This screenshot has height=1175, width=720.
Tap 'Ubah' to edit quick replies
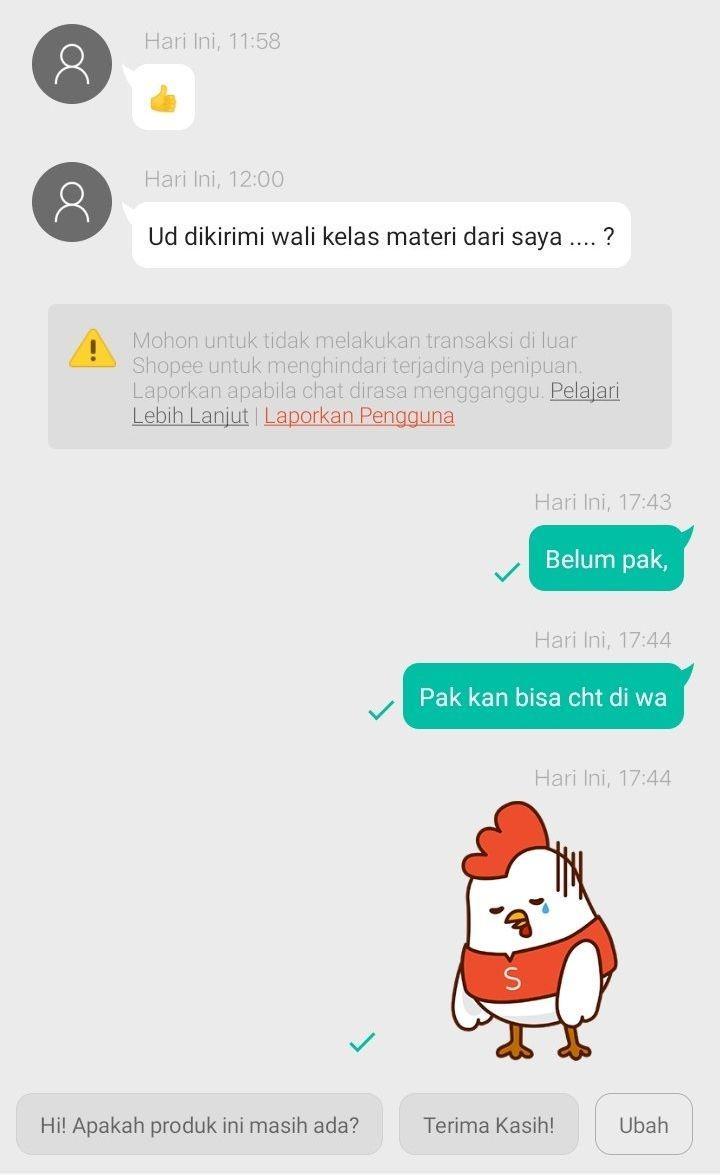[643, 1124]
